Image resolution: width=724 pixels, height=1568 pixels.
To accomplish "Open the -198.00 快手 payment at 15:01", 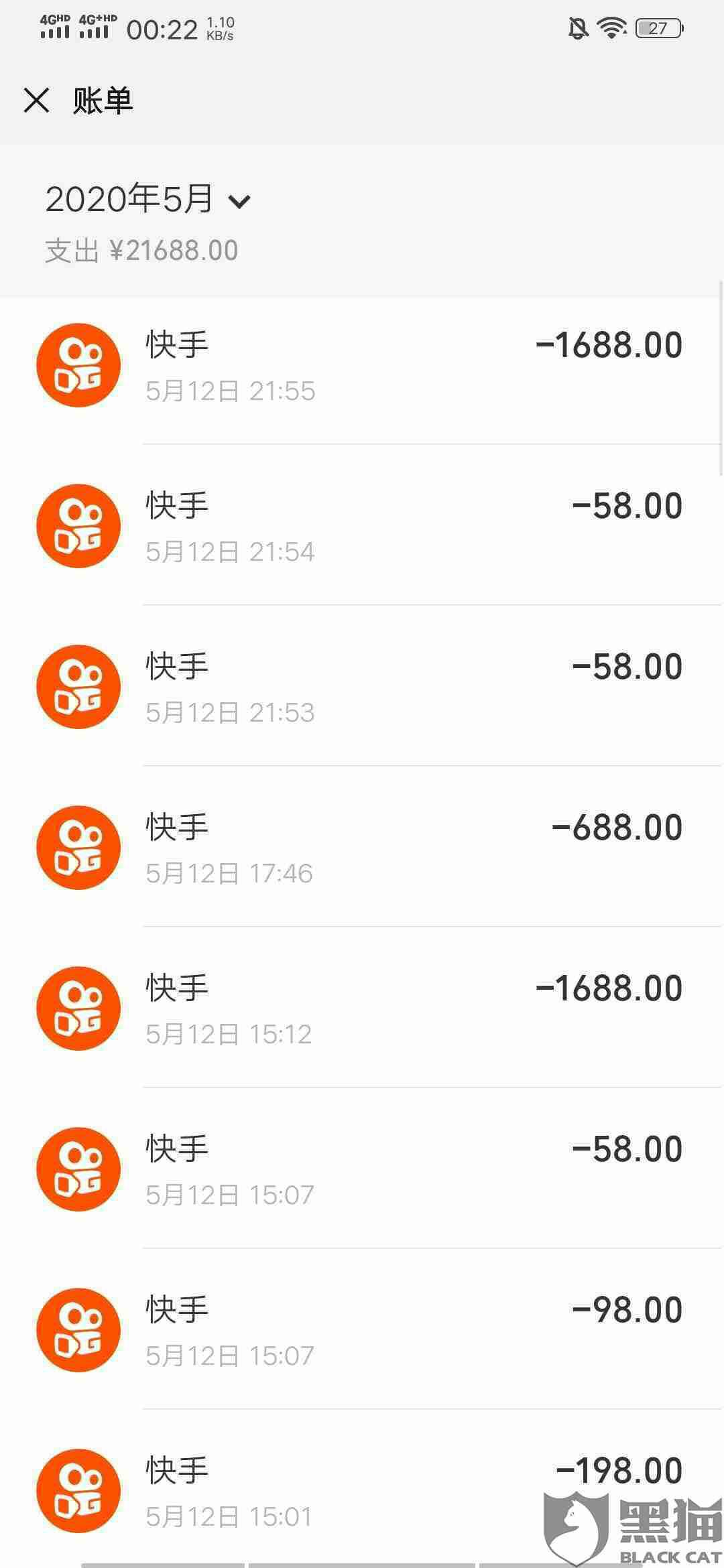I will (362, 1491).
